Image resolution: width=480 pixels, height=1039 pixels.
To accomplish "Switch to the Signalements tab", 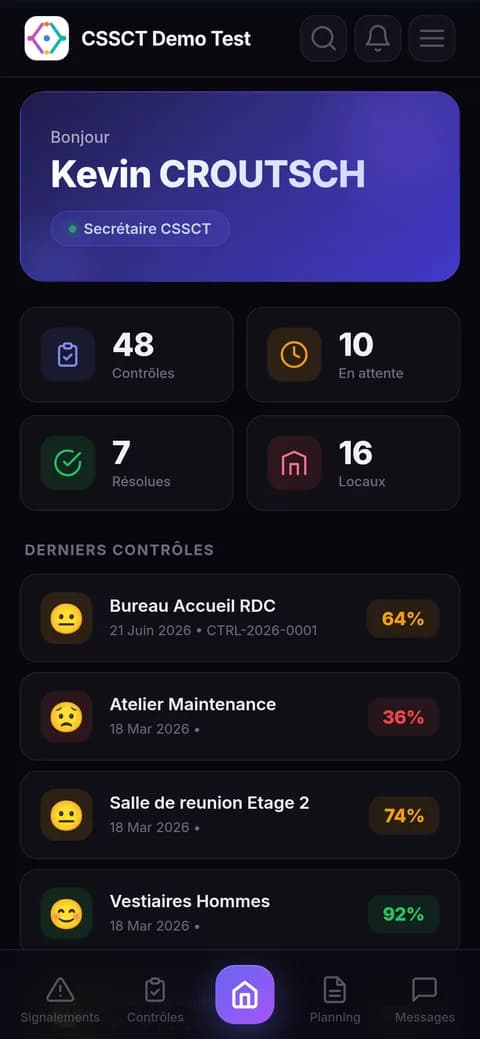I will pyautogui.click(x=60, y=1000).
